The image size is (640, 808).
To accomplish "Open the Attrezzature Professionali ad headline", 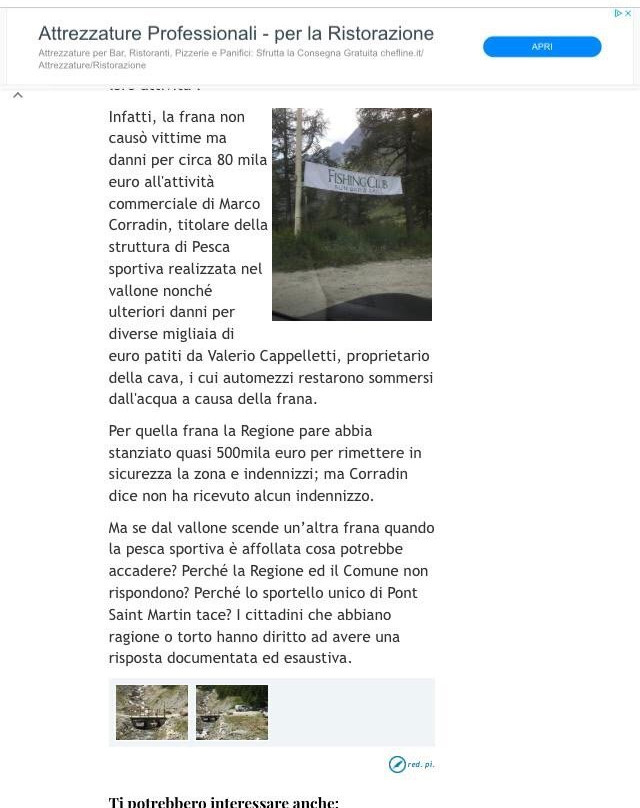I will (236, 33).
